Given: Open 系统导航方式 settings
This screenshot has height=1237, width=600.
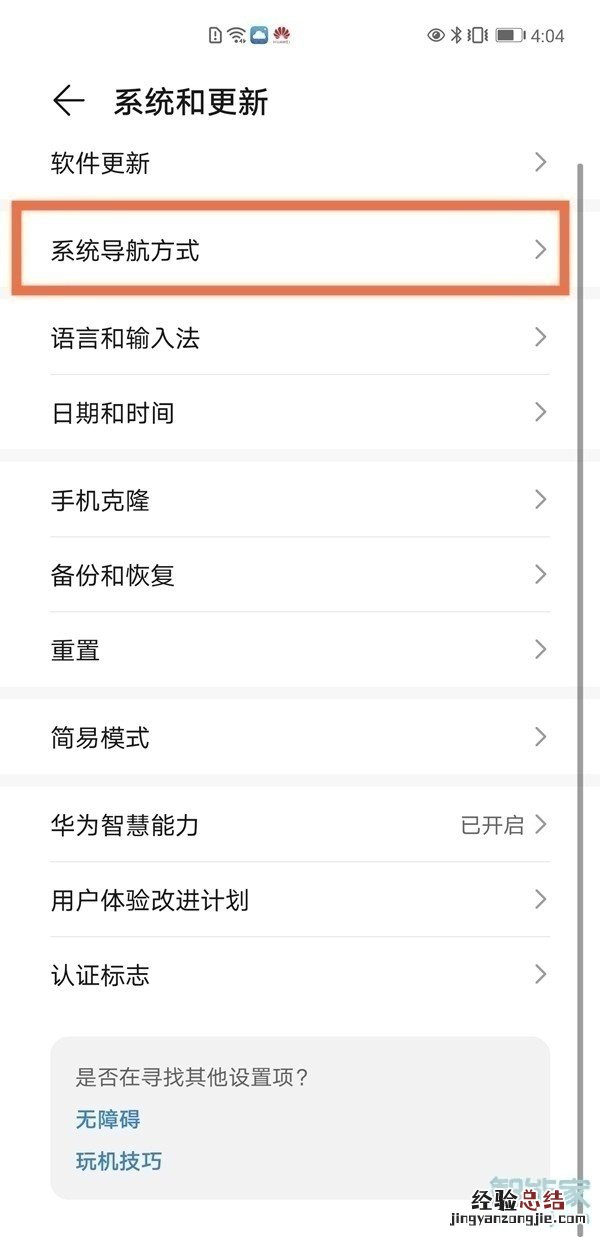Looking at the screenshot, I should 290,250.
